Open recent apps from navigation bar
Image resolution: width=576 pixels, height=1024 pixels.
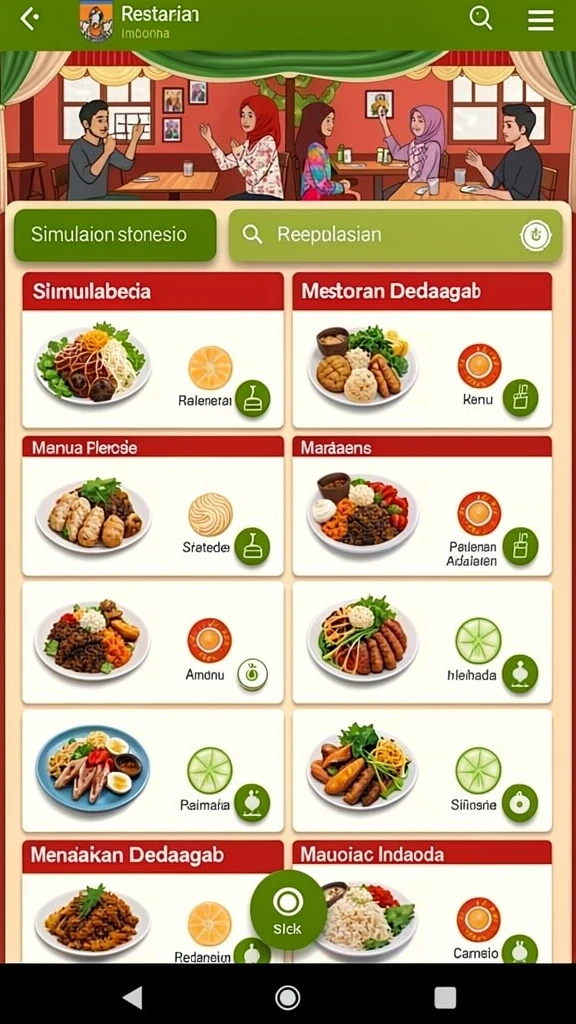[x=445, y=997]
